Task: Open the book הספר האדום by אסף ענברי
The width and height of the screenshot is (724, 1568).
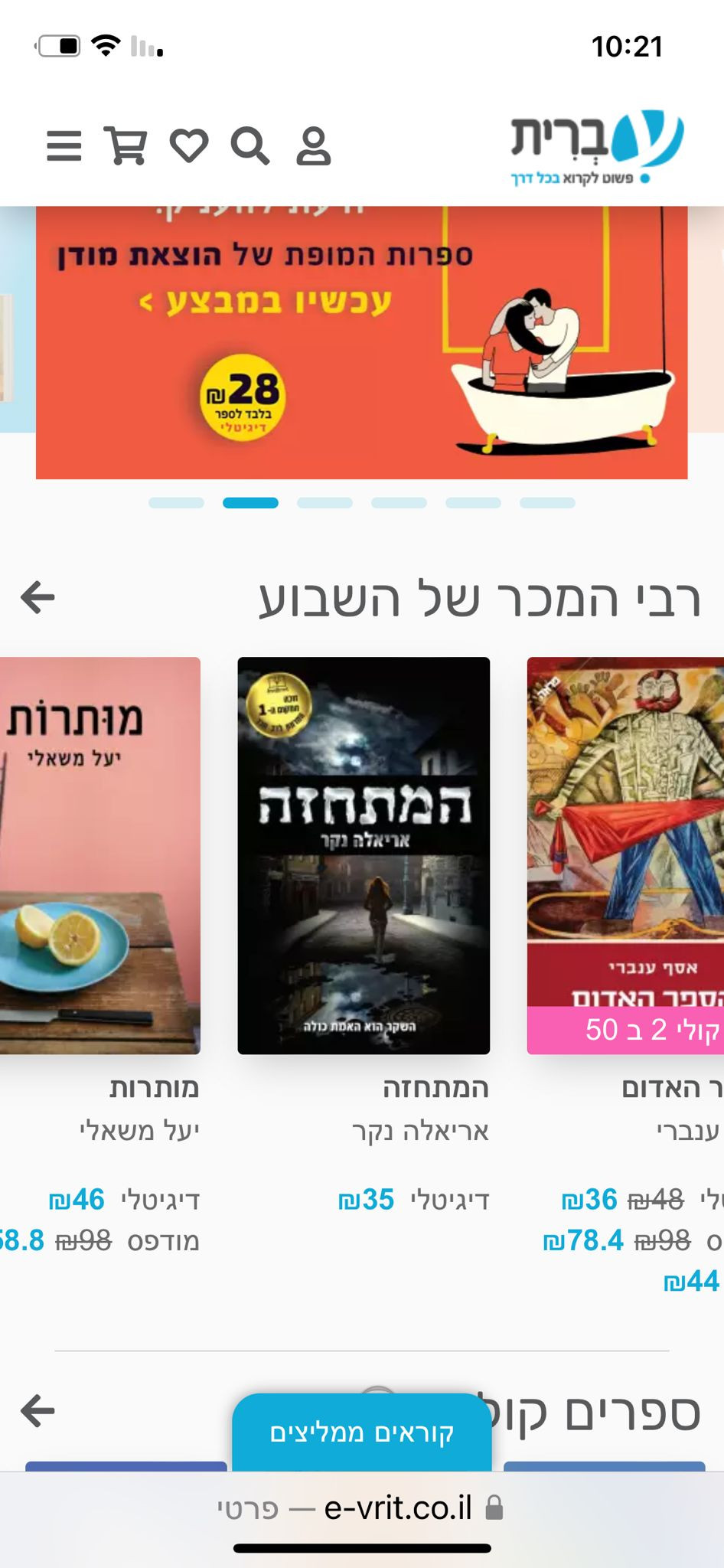Action: pos(625,855)
